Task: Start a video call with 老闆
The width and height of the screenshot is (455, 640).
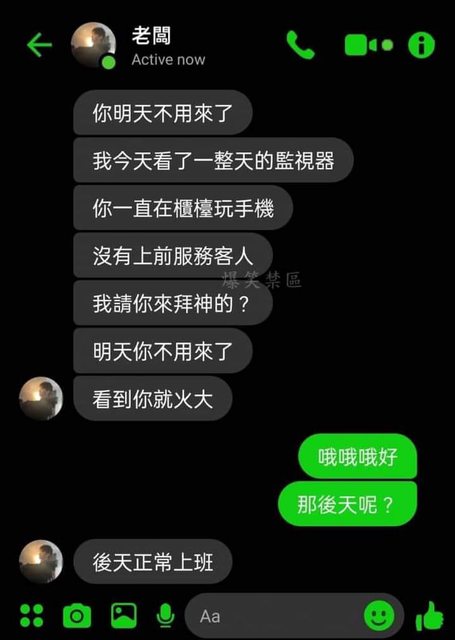Action: (368, 45)
